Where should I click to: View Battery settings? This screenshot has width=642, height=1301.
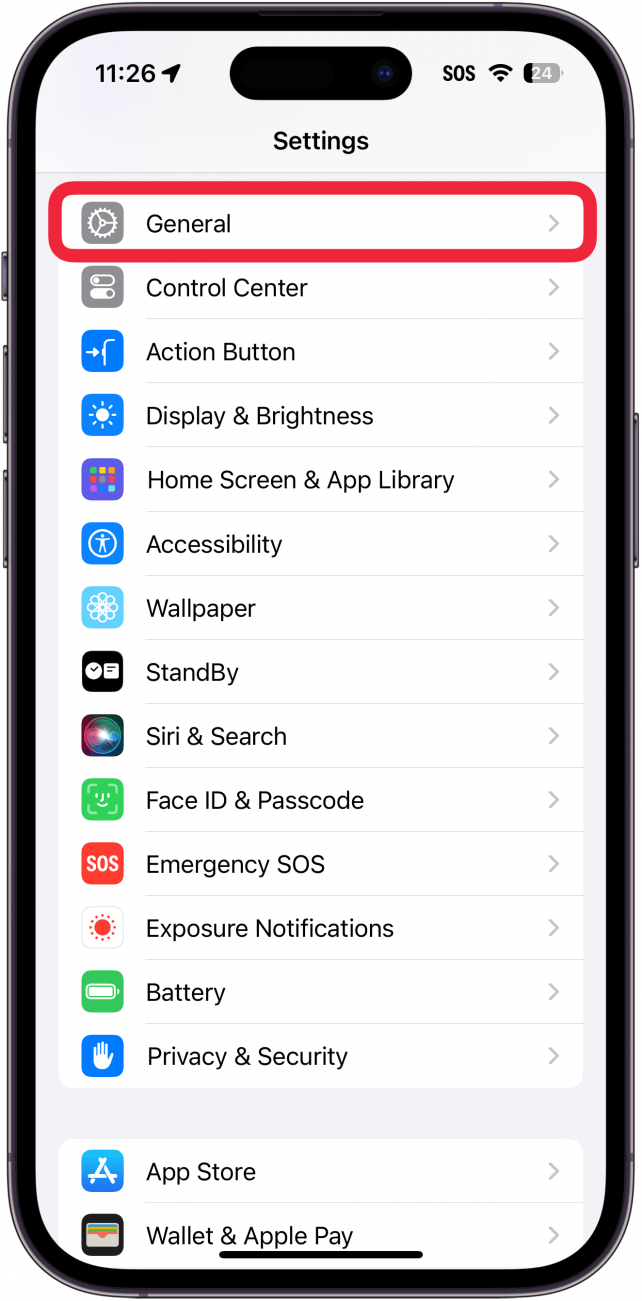320,992
